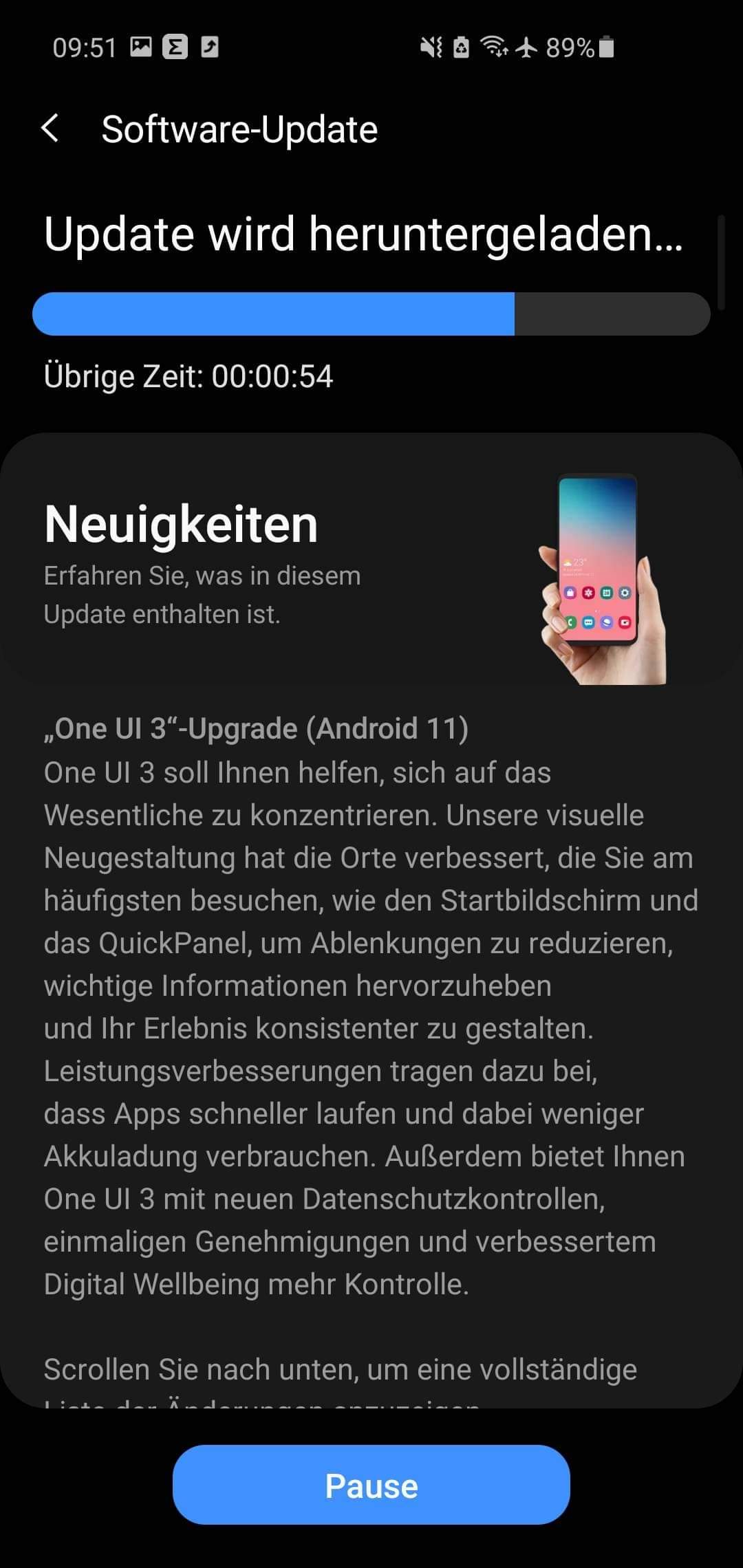Go back from Software-Update
This screenshot has width=743, height=1568.
tap(50, 129)
